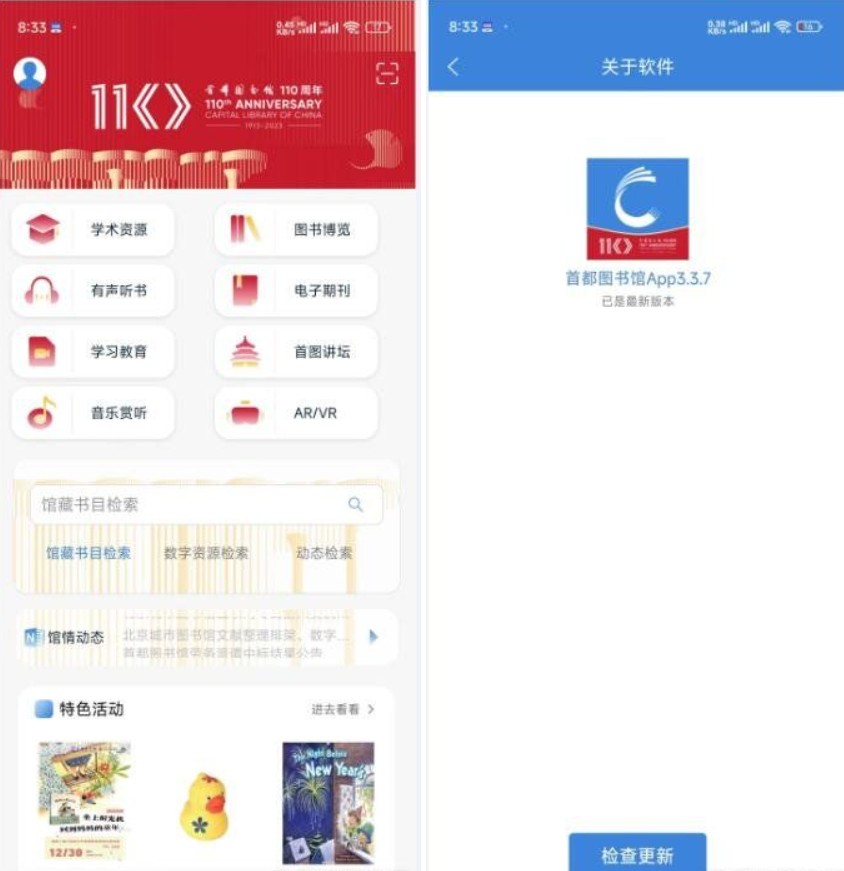Viewport: 844px width, 871px height.
Task: Open 学术资源 section
Action: click(x=93, y=230)
